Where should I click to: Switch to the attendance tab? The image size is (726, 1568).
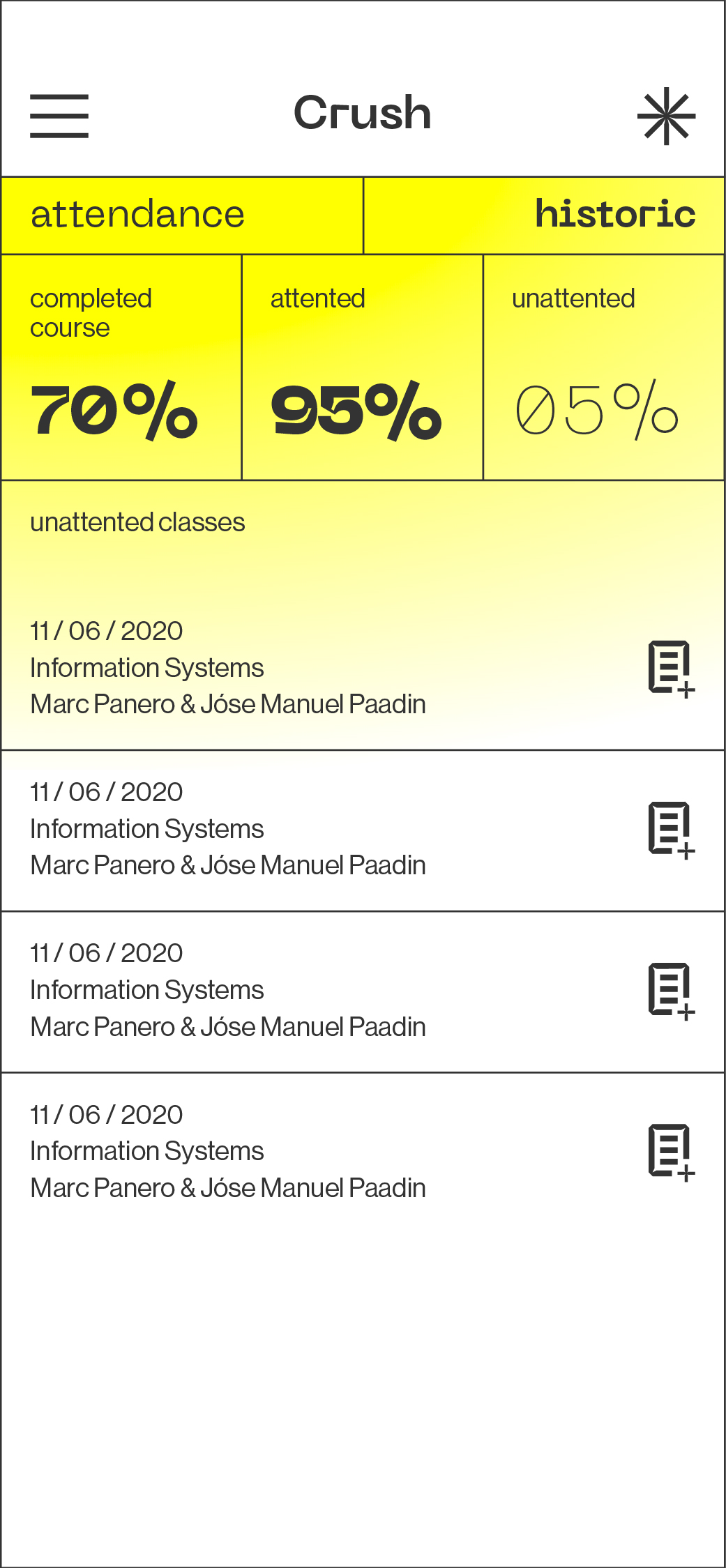point(183,215)
